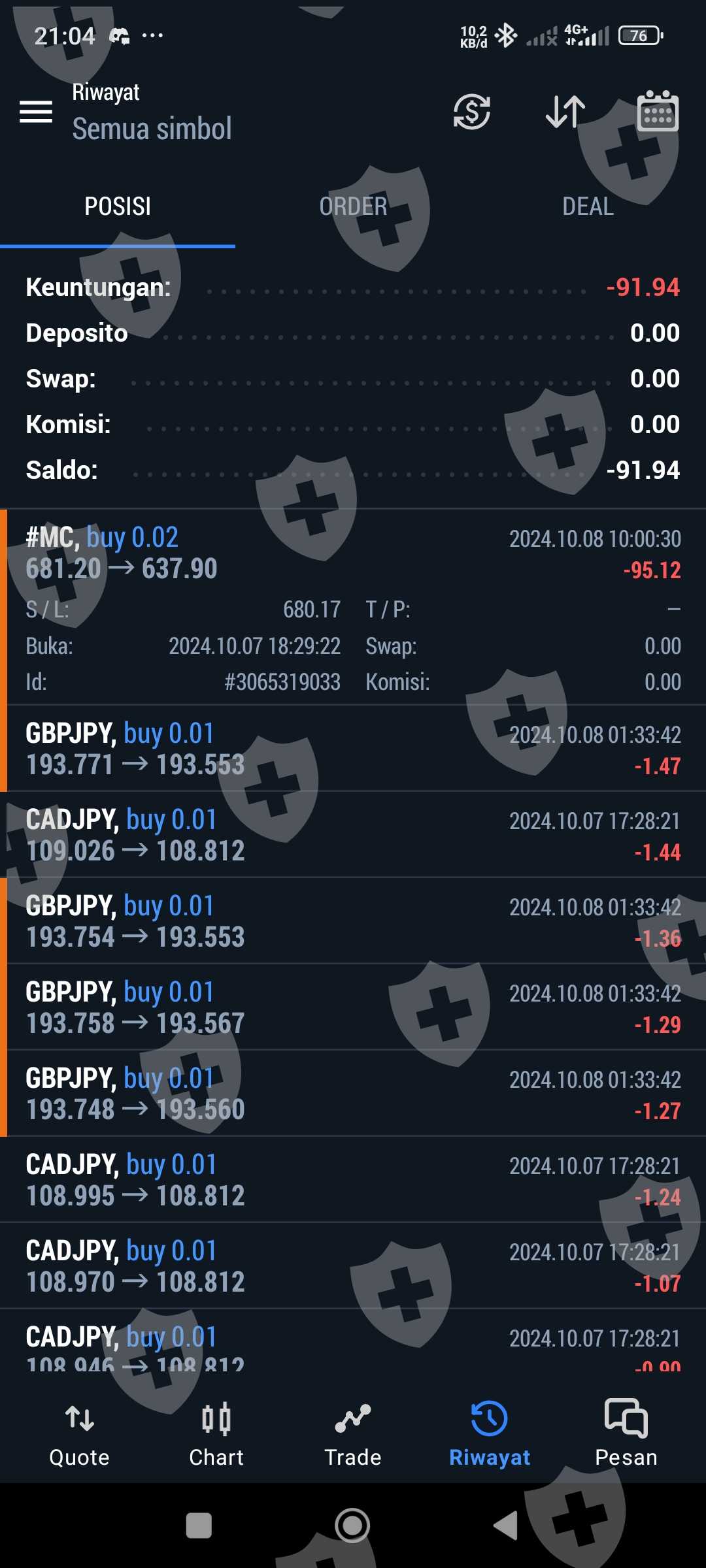Tap the system back button
706x1568 pixels.
pyautogui.click(x=505, y=1526)
